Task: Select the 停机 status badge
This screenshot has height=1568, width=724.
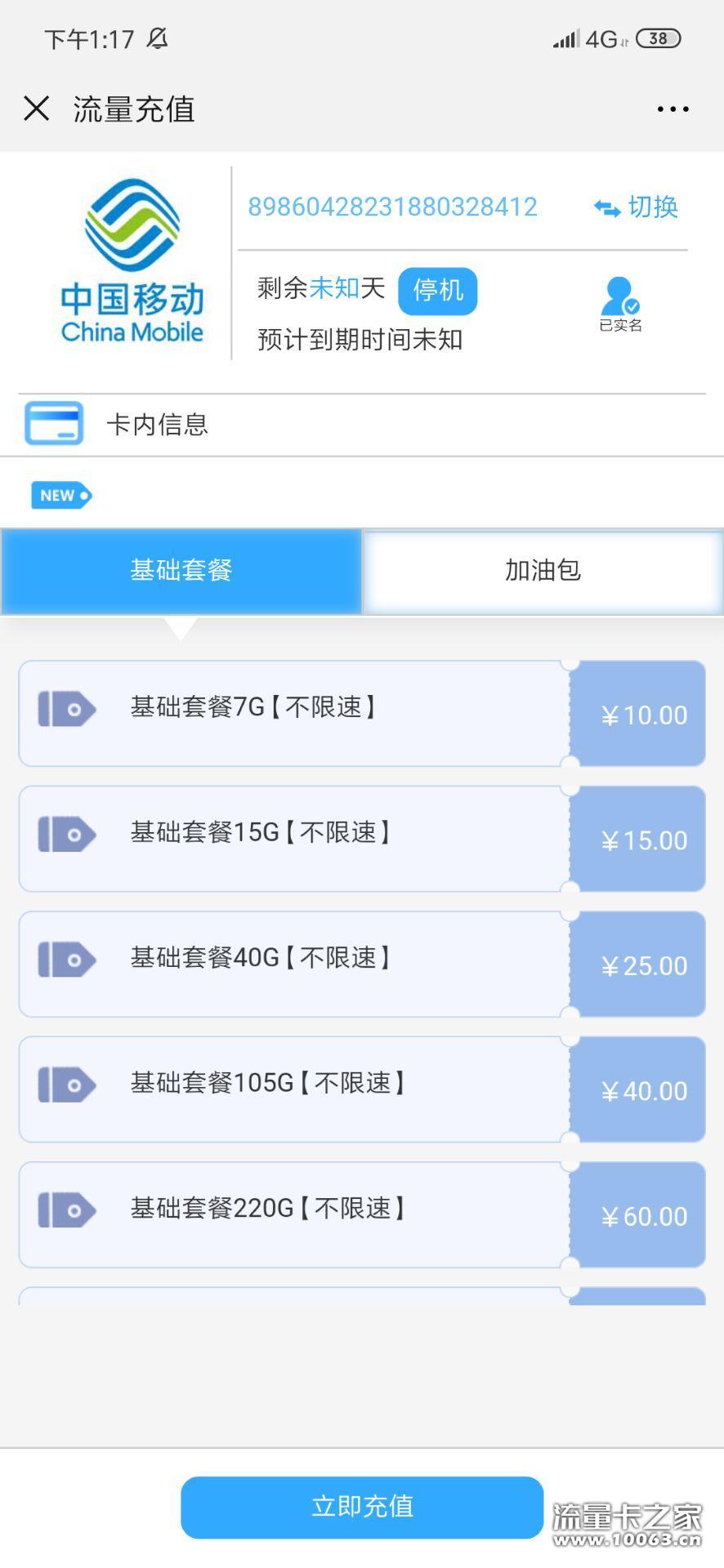Action: pos(437,290)
